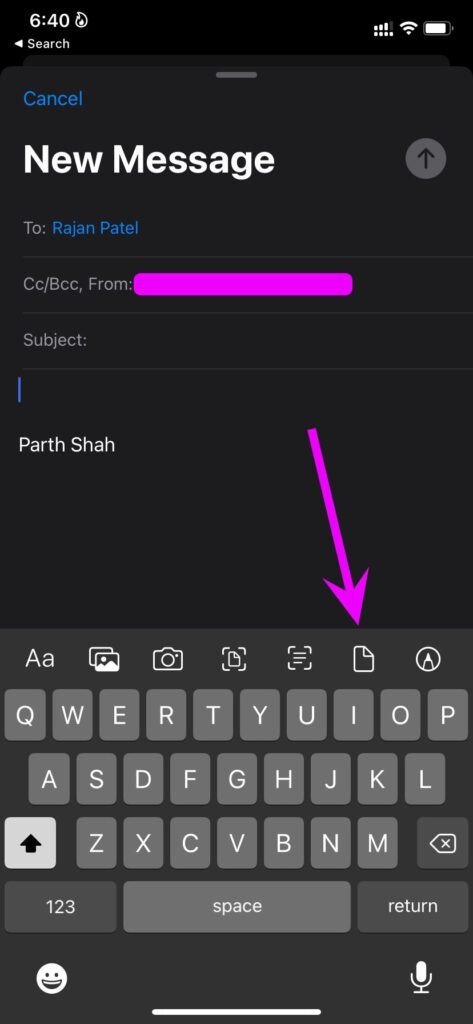Attach a file using the document icon
This screenshot has height=1024, width=473.
[x=363, y=659]
